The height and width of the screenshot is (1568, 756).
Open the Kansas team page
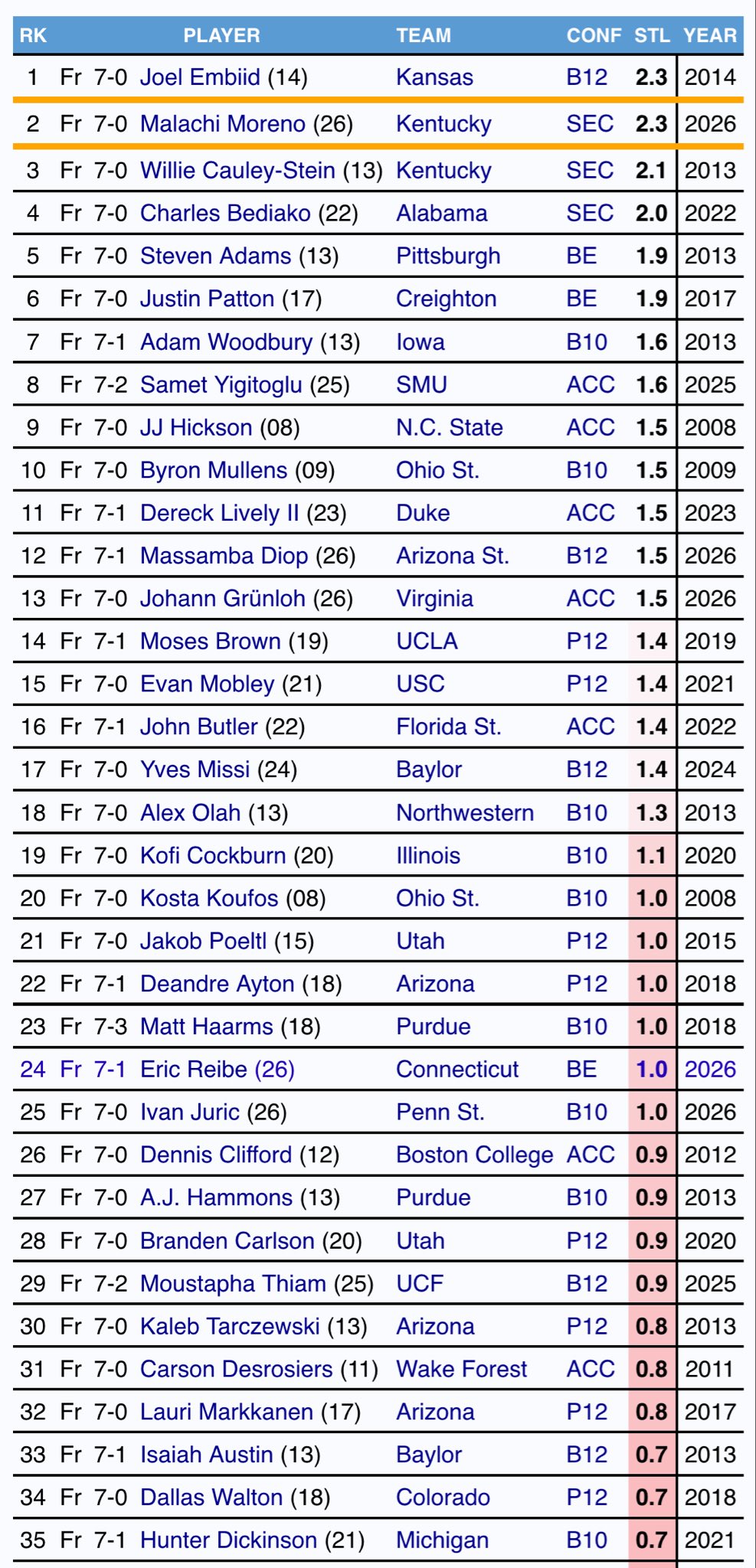pyautogui.click(x=434, y=77)
